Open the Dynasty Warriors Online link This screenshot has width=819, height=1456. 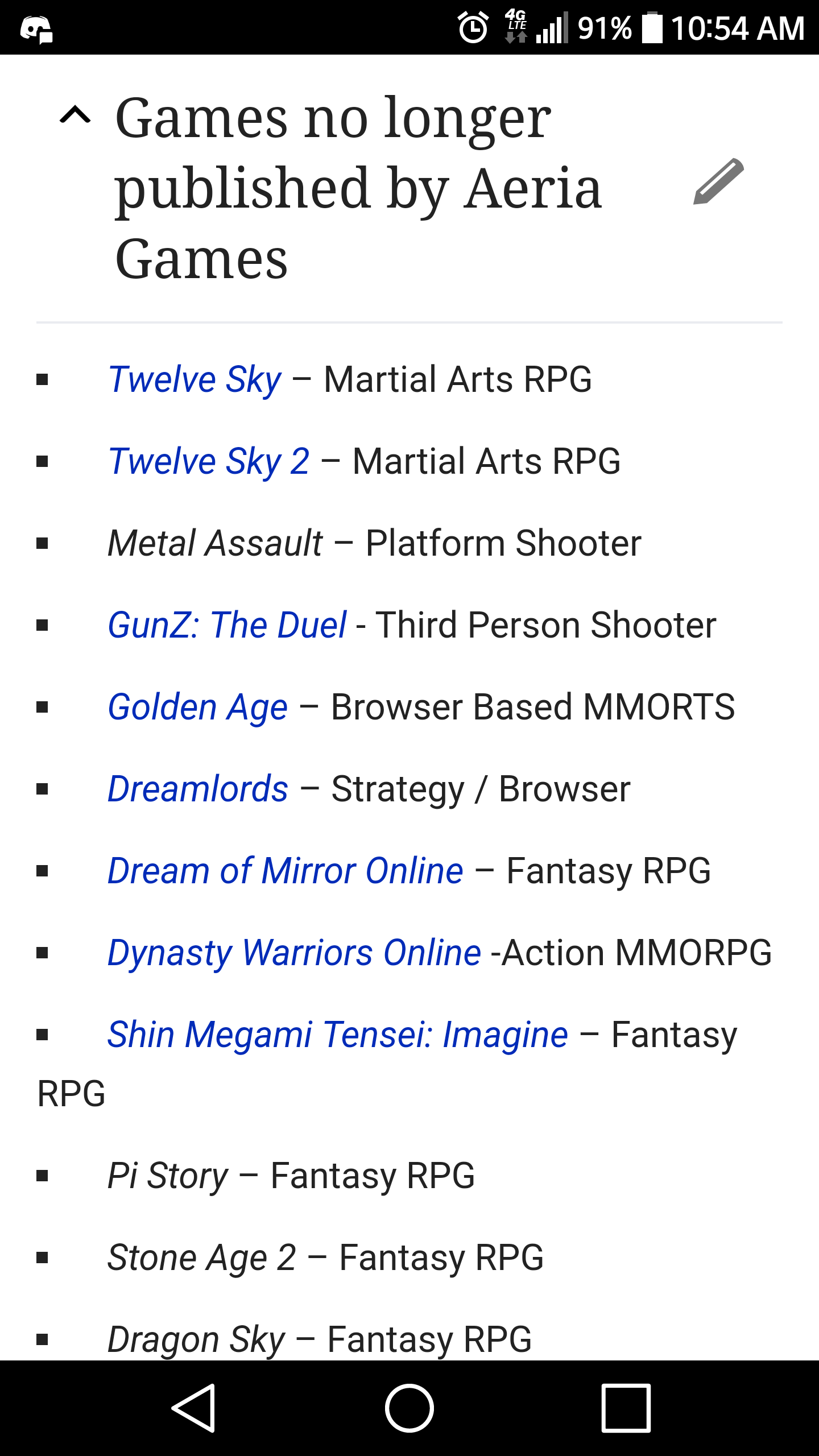point(294,953)
